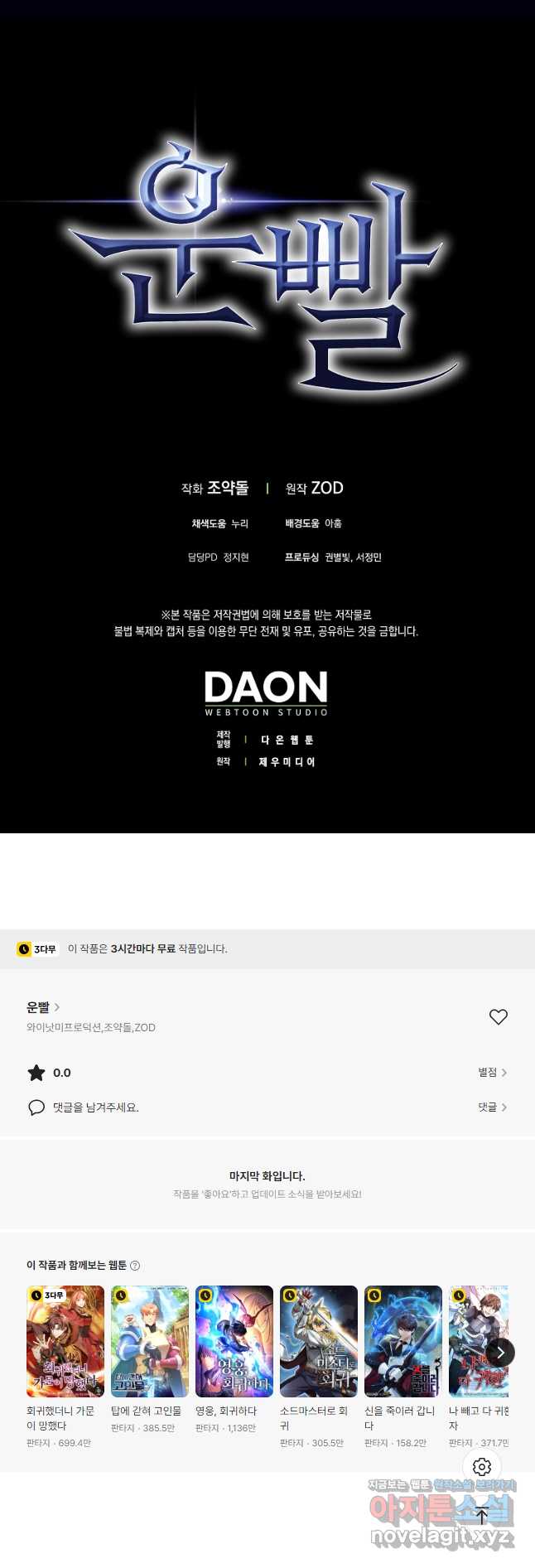Open the 소드마스터로 회귀 webtoon
Screen dimensions: 535x1568
319,1342
